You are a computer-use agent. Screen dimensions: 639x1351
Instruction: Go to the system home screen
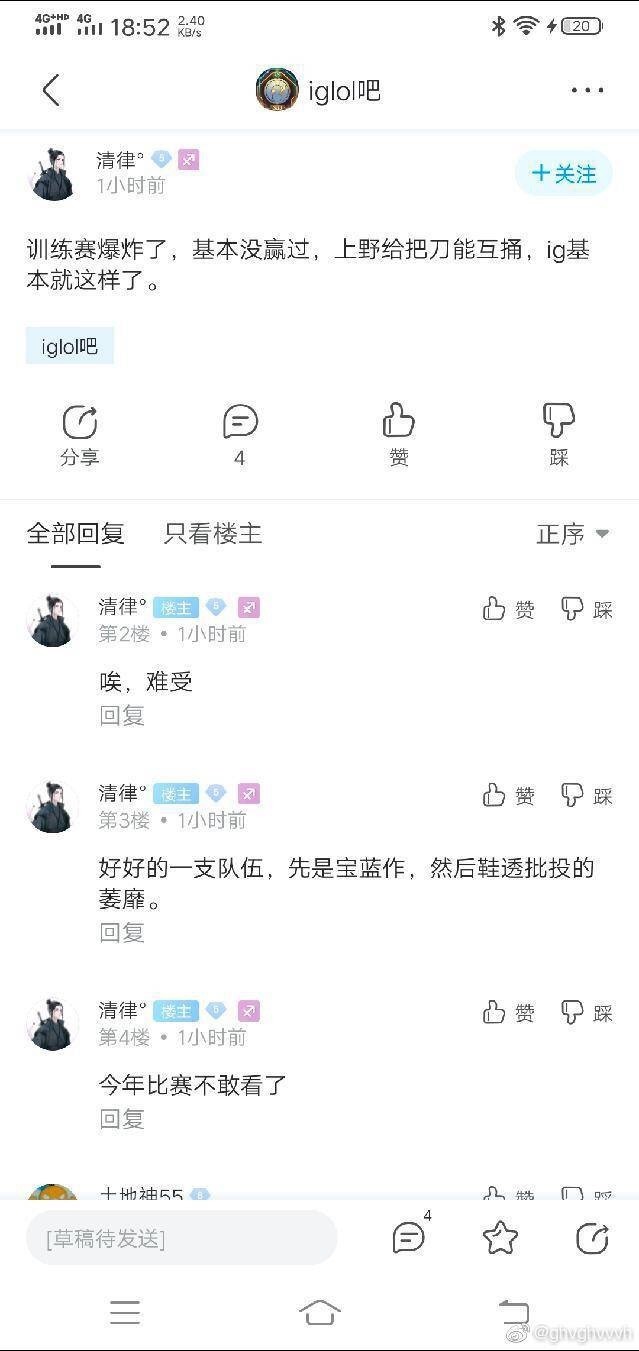[x=319, y=1312]
